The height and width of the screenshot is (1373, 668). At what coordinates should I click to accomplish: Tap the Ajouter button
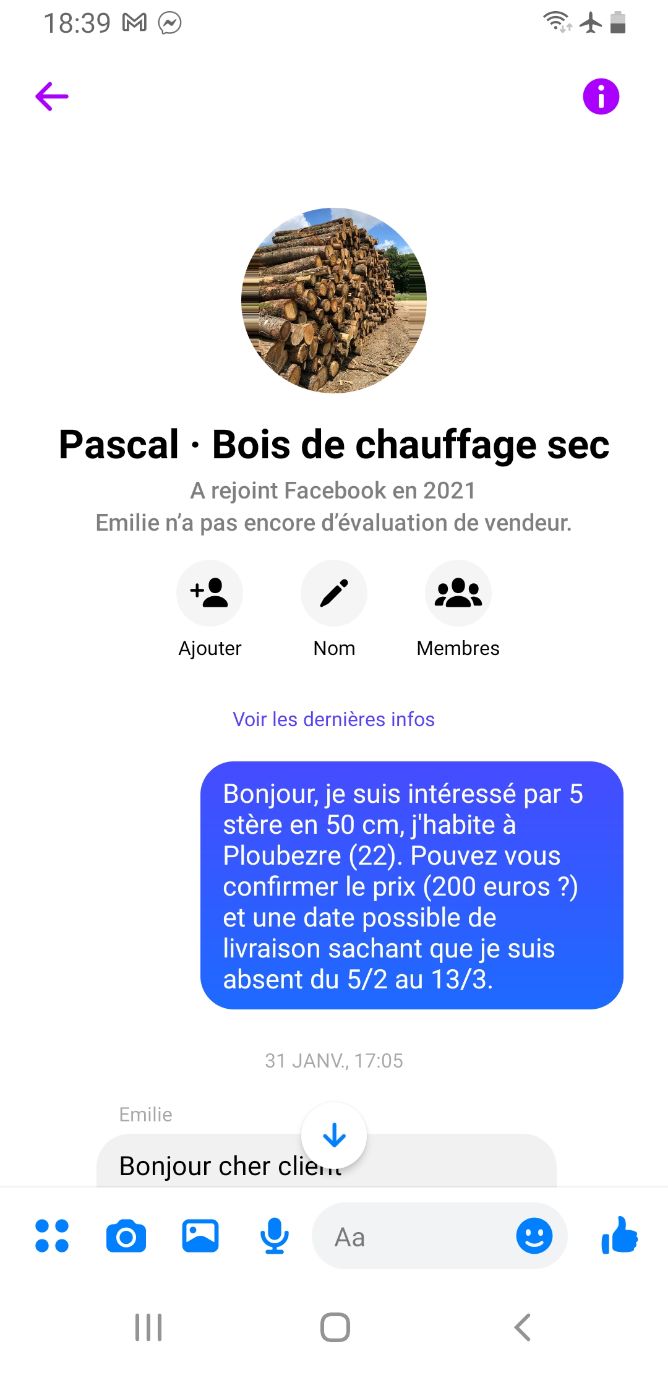(210, 594)
